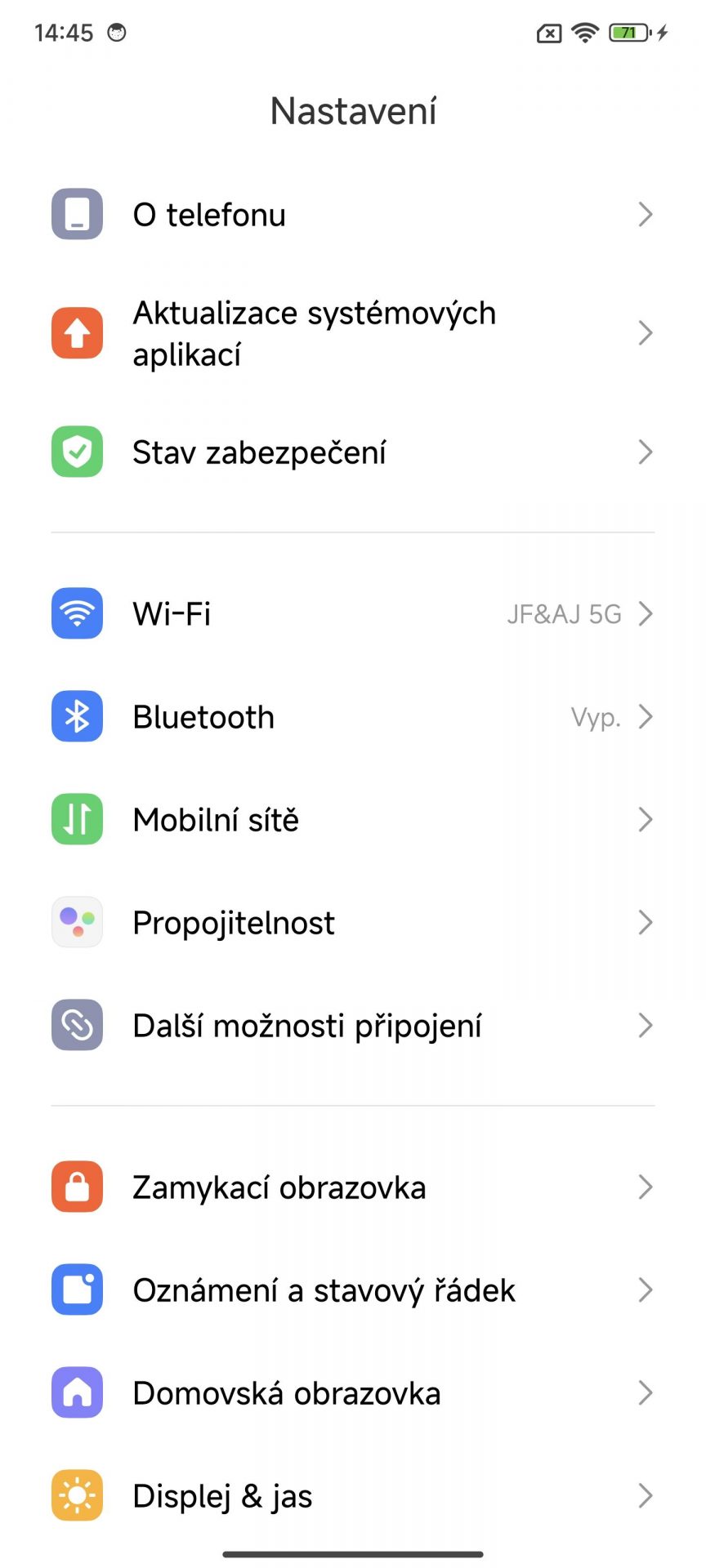The width and height of the screenshot is (706, 1568).
Task: Open Wi-Fi settings
Action: tap(353, 613)
